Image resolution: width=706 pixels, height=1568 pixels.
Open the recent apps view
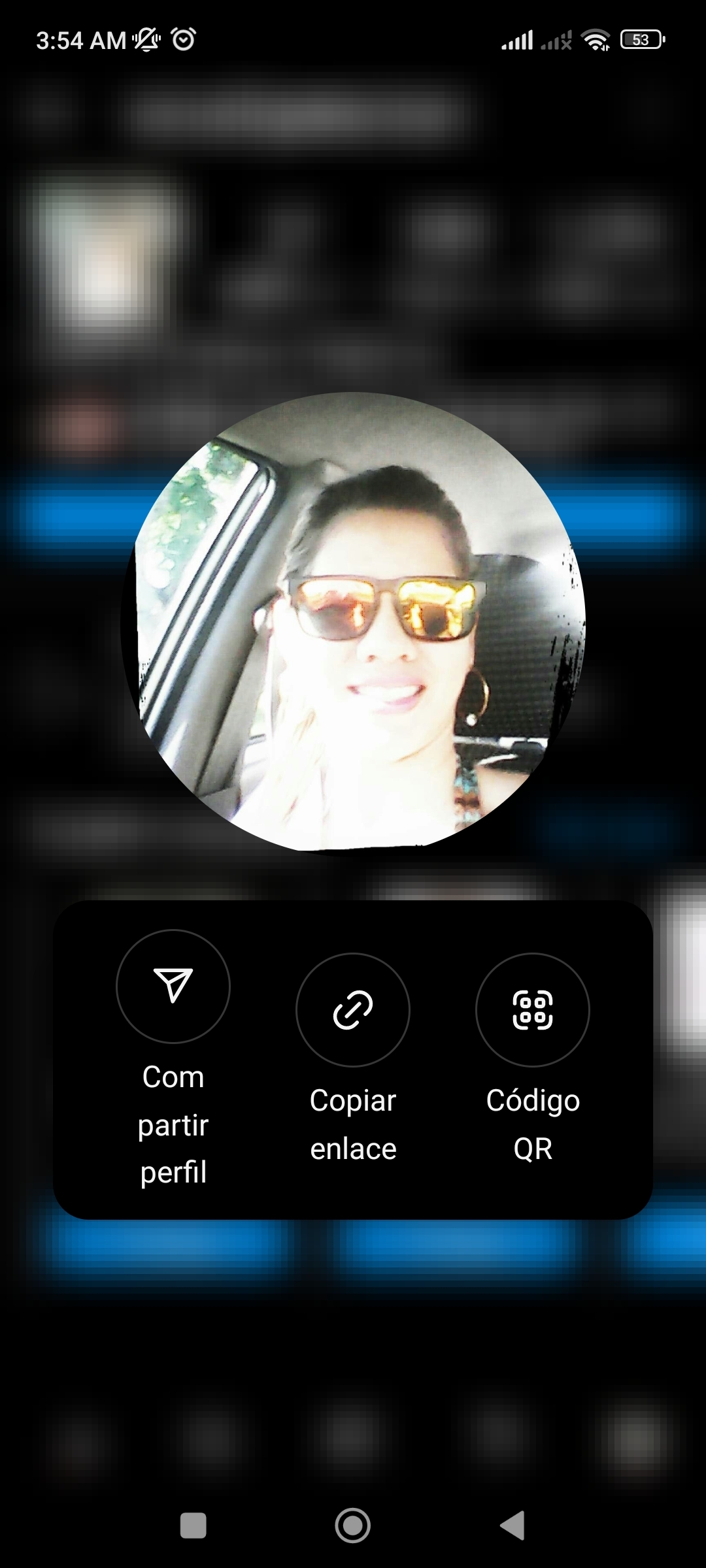pyautogui.click(x=193, y=1526)
